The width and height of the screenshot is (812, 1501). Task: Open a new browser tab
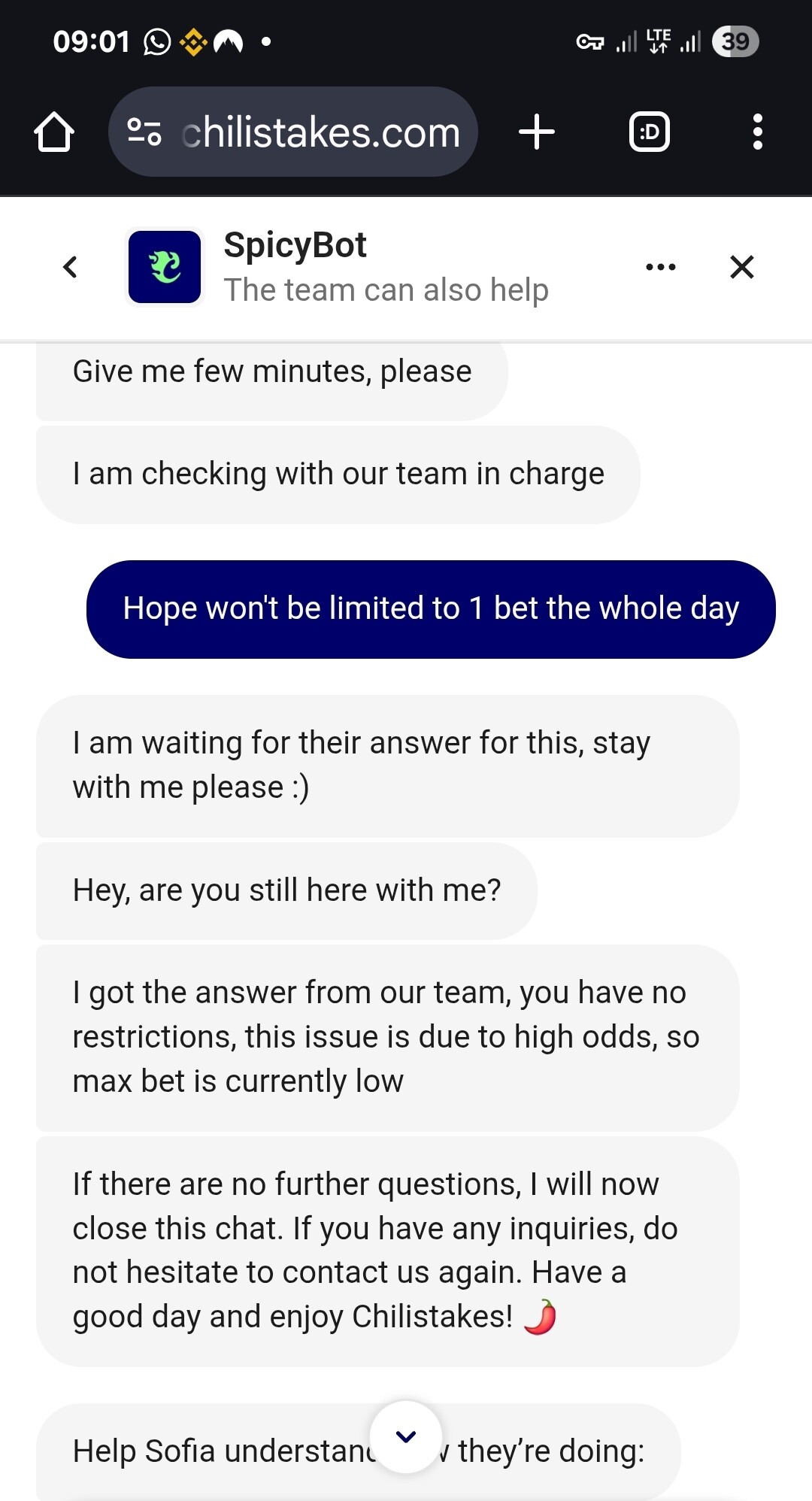click(537, 132)
